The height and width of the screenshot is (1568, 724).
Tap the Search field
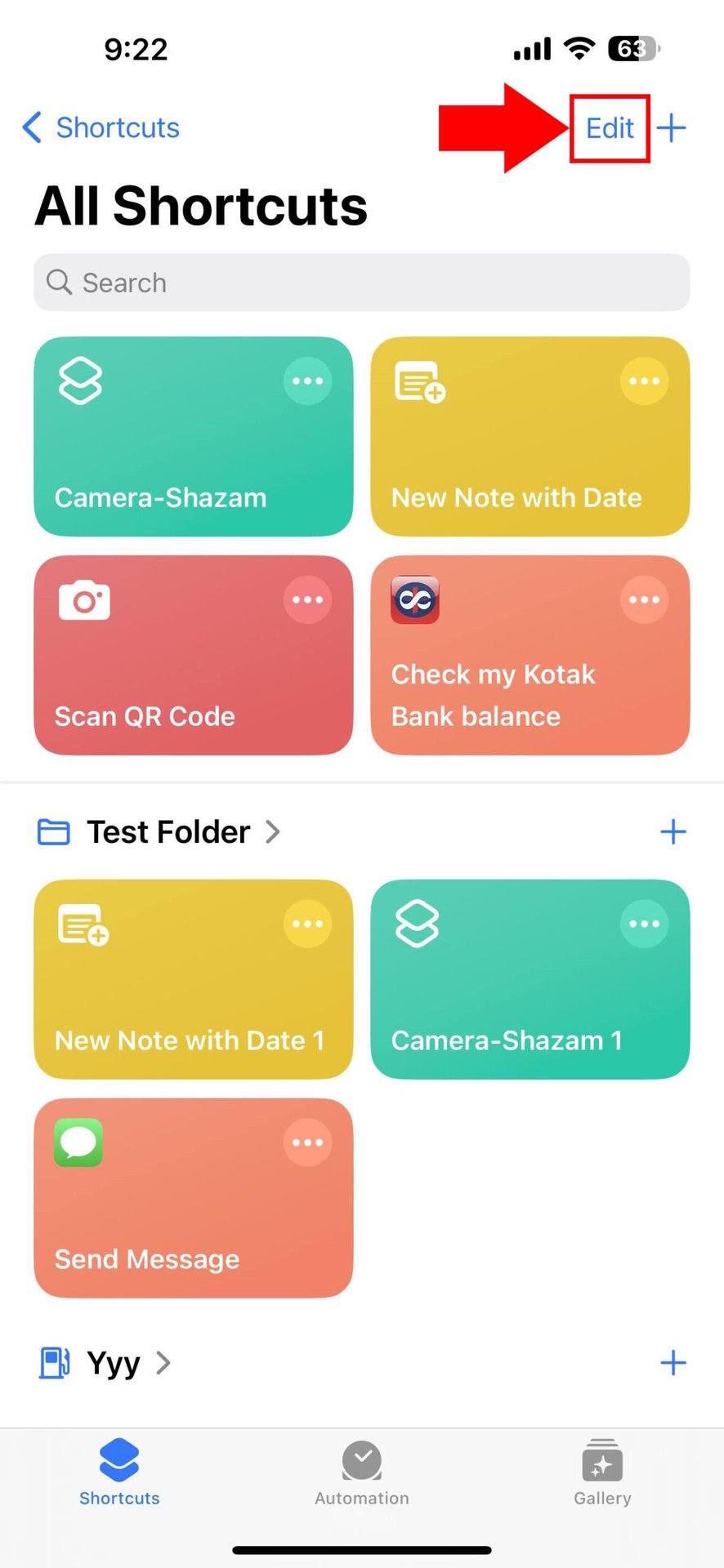tap(361, 283)
